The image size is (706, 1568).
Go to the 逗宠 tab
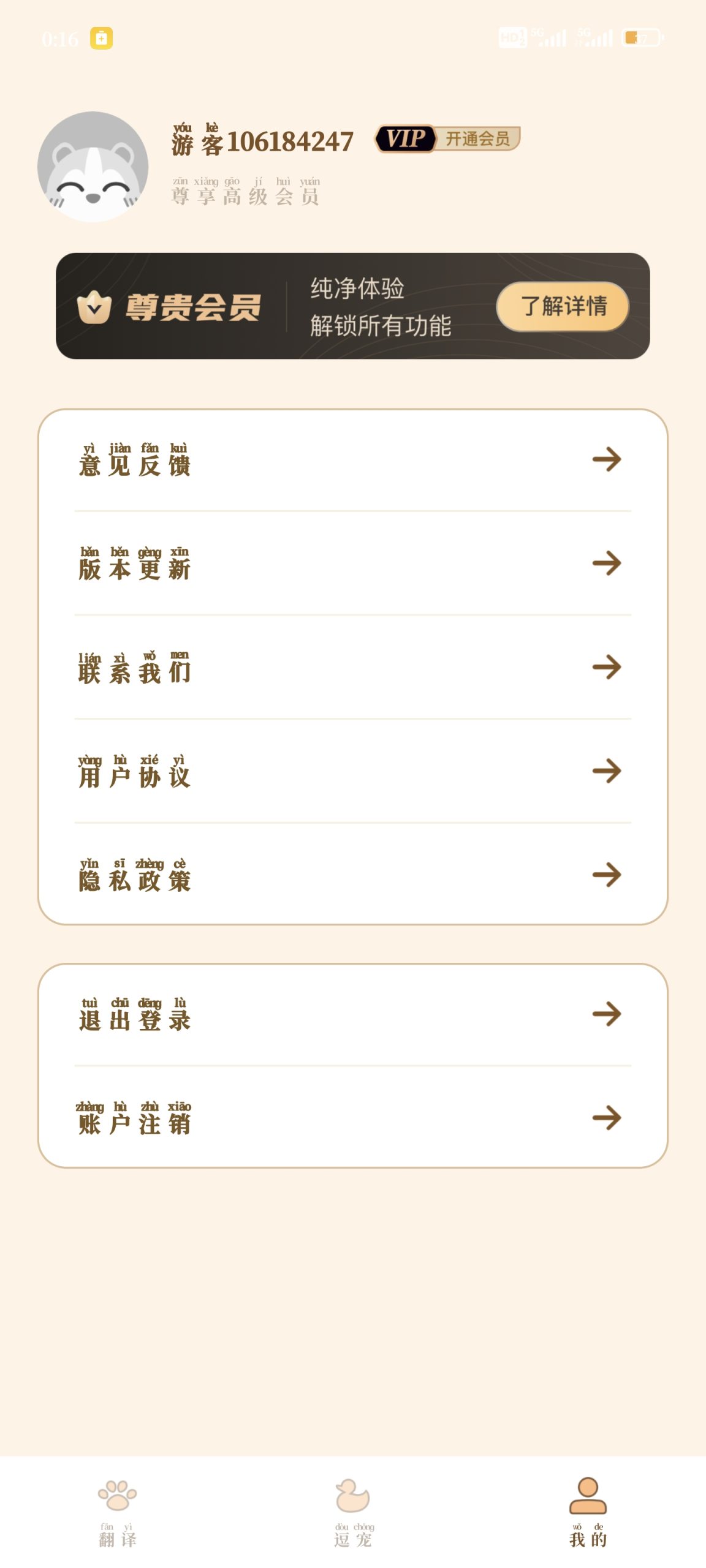(x=353, y=1512)
